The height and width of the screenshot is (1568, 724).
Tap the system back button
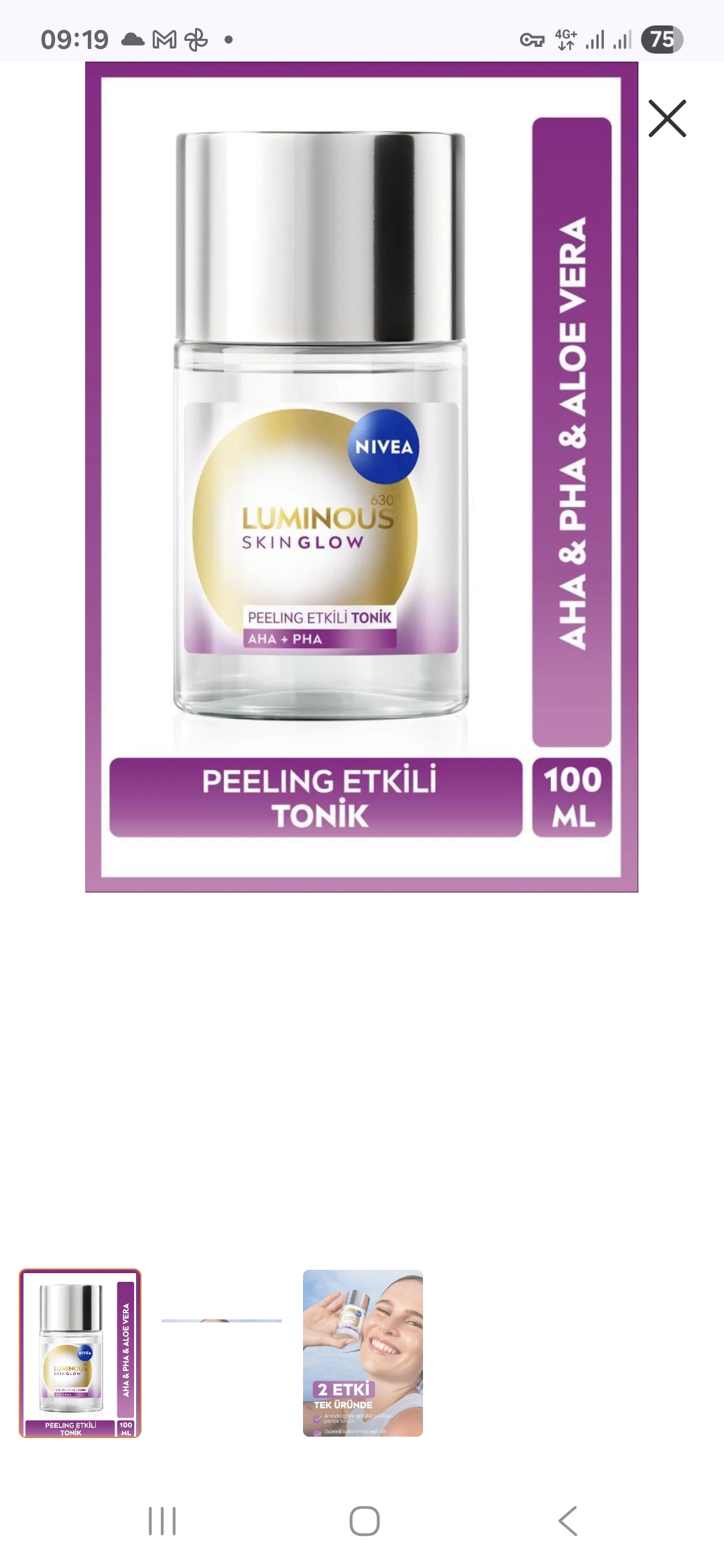(568, 1521)
